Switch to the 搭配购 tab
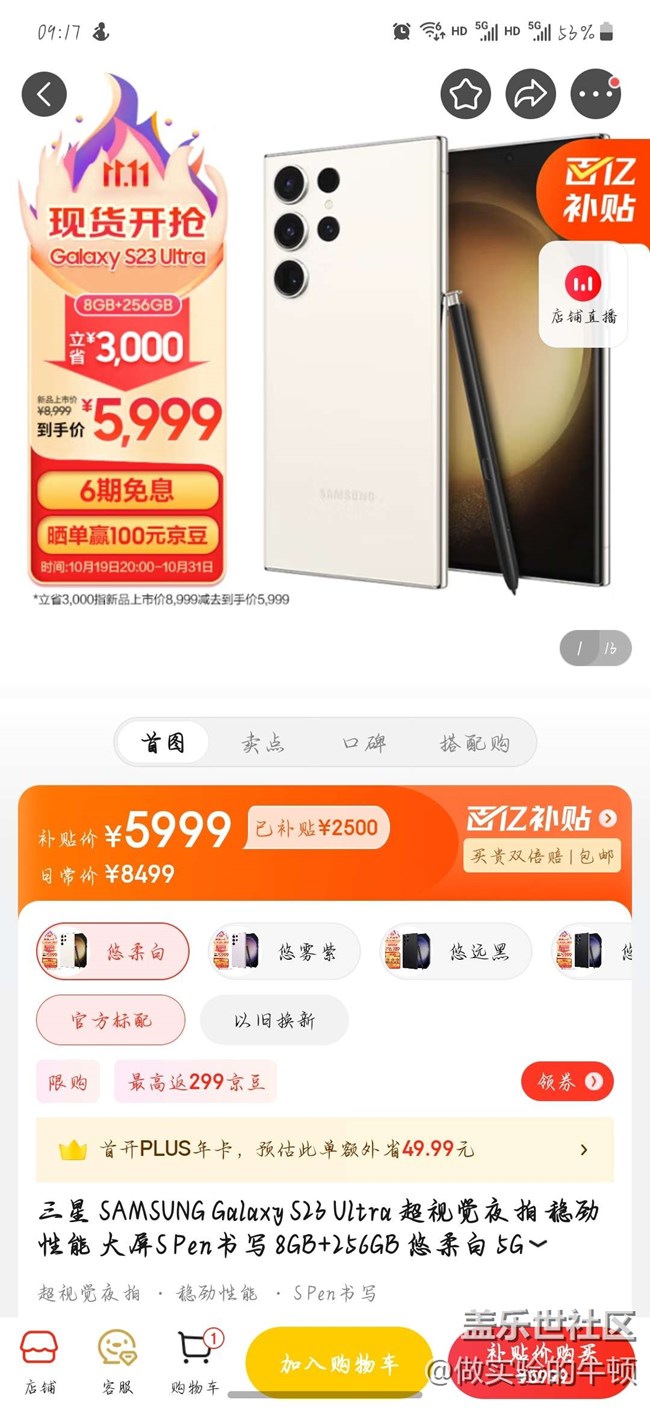Viewport: 650px width, 1408px height. [475, 743]
